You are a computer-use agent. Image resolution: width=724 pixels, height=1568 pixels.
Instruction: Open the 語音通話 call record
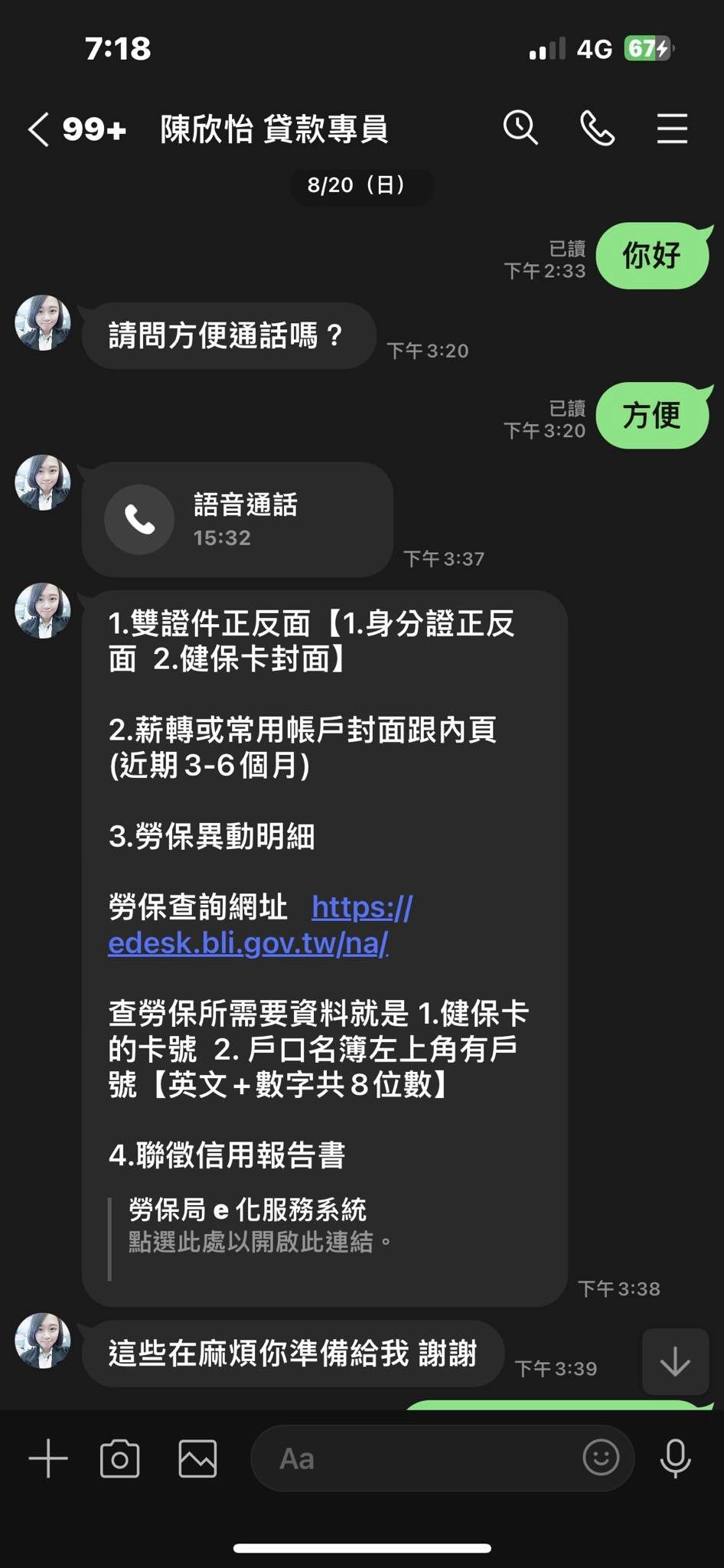pyautogui.click(x=237, y=519)
